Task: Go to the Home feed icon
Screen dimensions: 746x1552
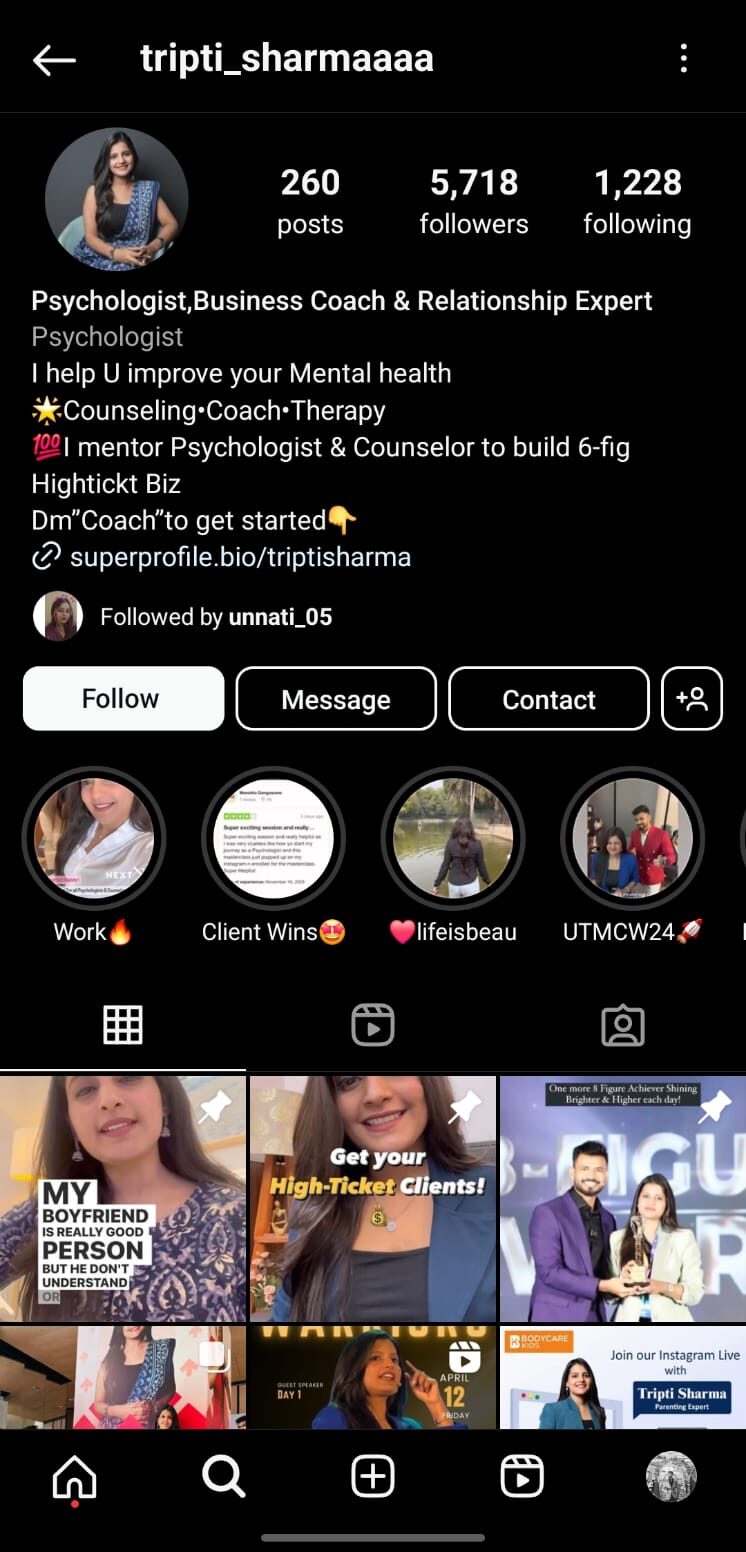Action: [x=74, y=1475]
